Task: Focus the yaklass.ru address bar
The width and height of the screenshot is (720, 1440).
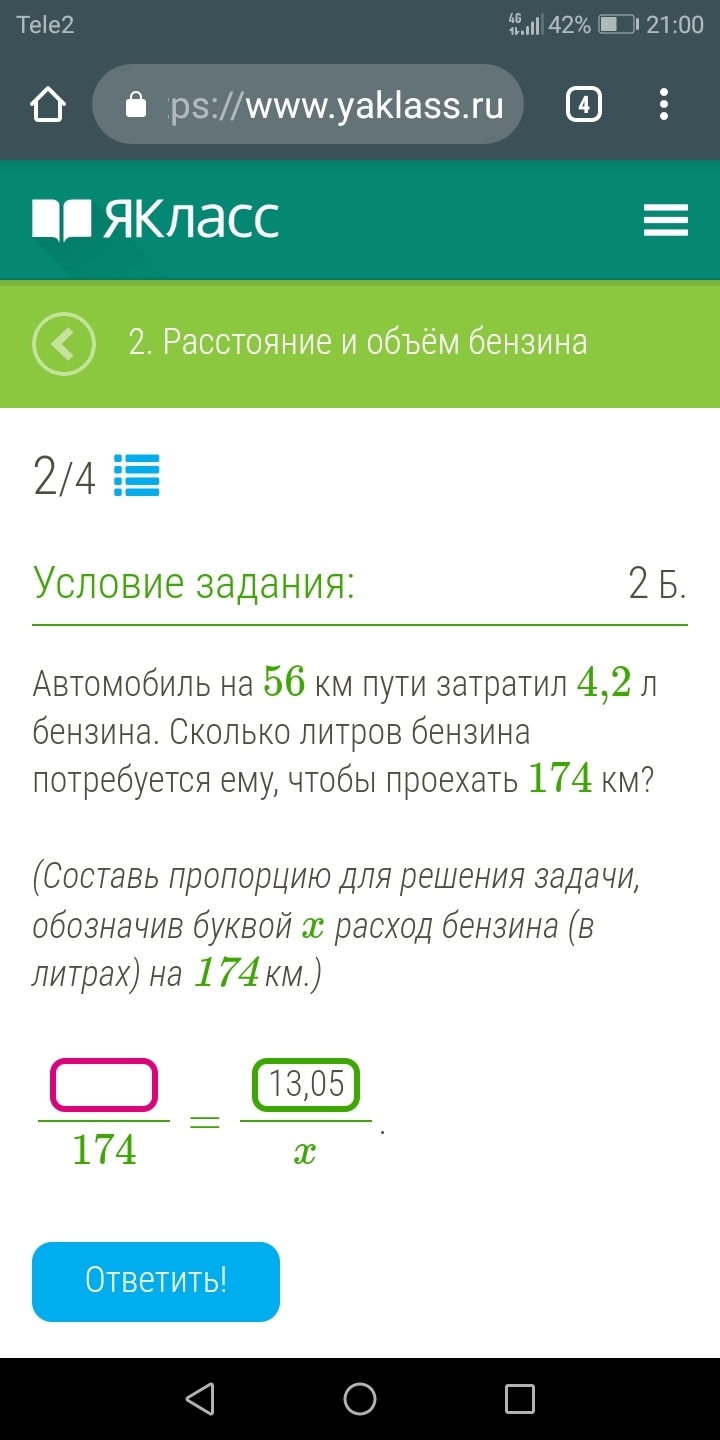Action: 308,105
